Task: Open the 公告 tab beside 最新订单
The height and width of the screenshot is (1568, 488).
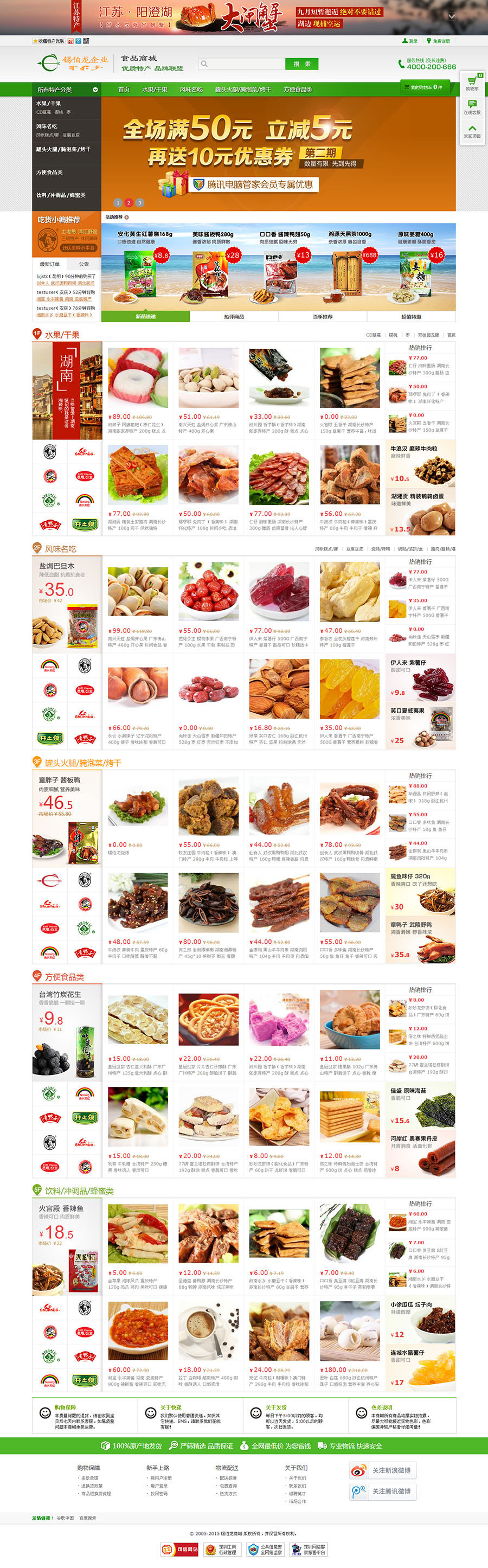Action: point(84,264)
